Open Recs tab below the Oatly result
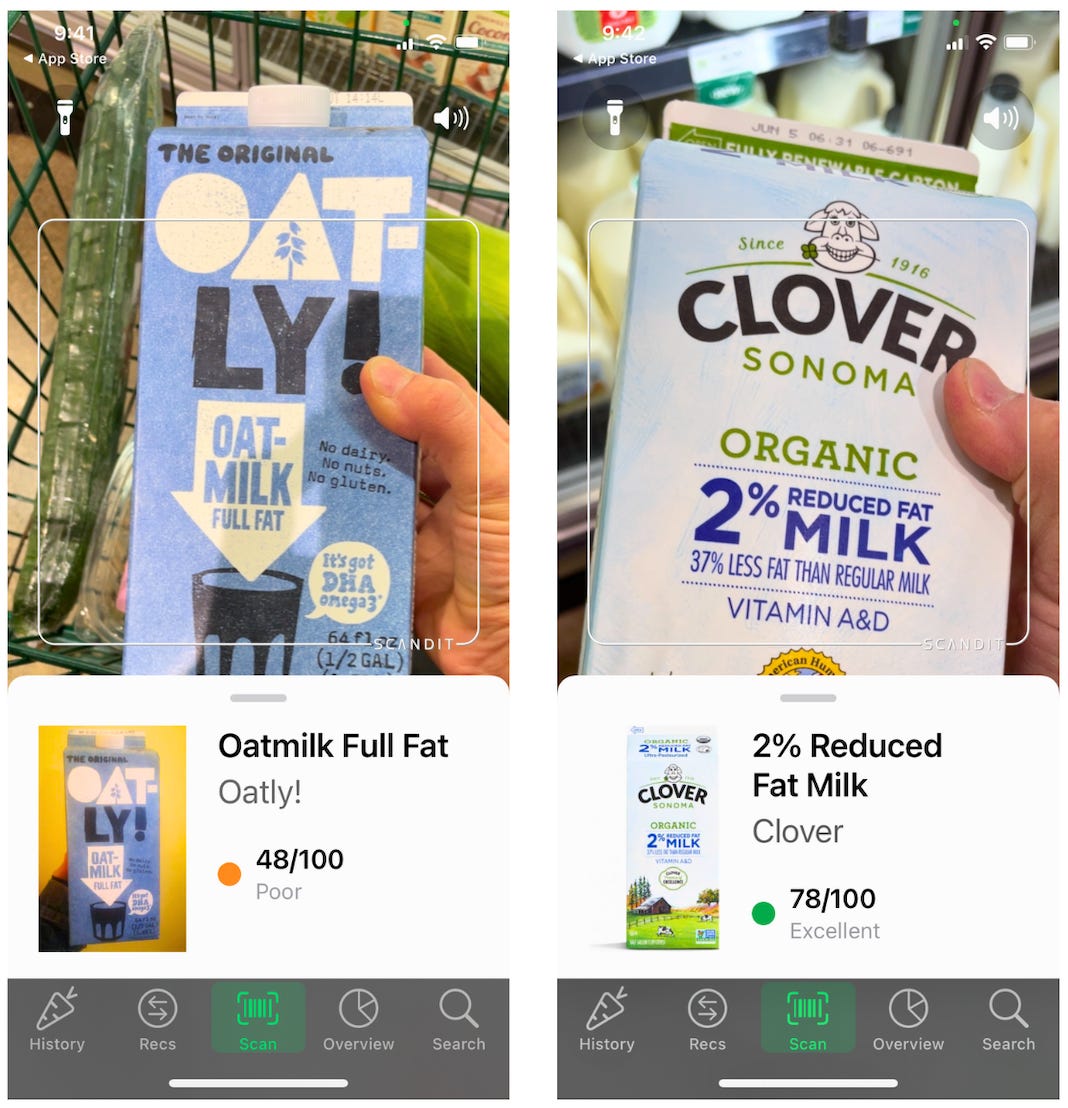1068x1108 pixels. (157, 1020)
